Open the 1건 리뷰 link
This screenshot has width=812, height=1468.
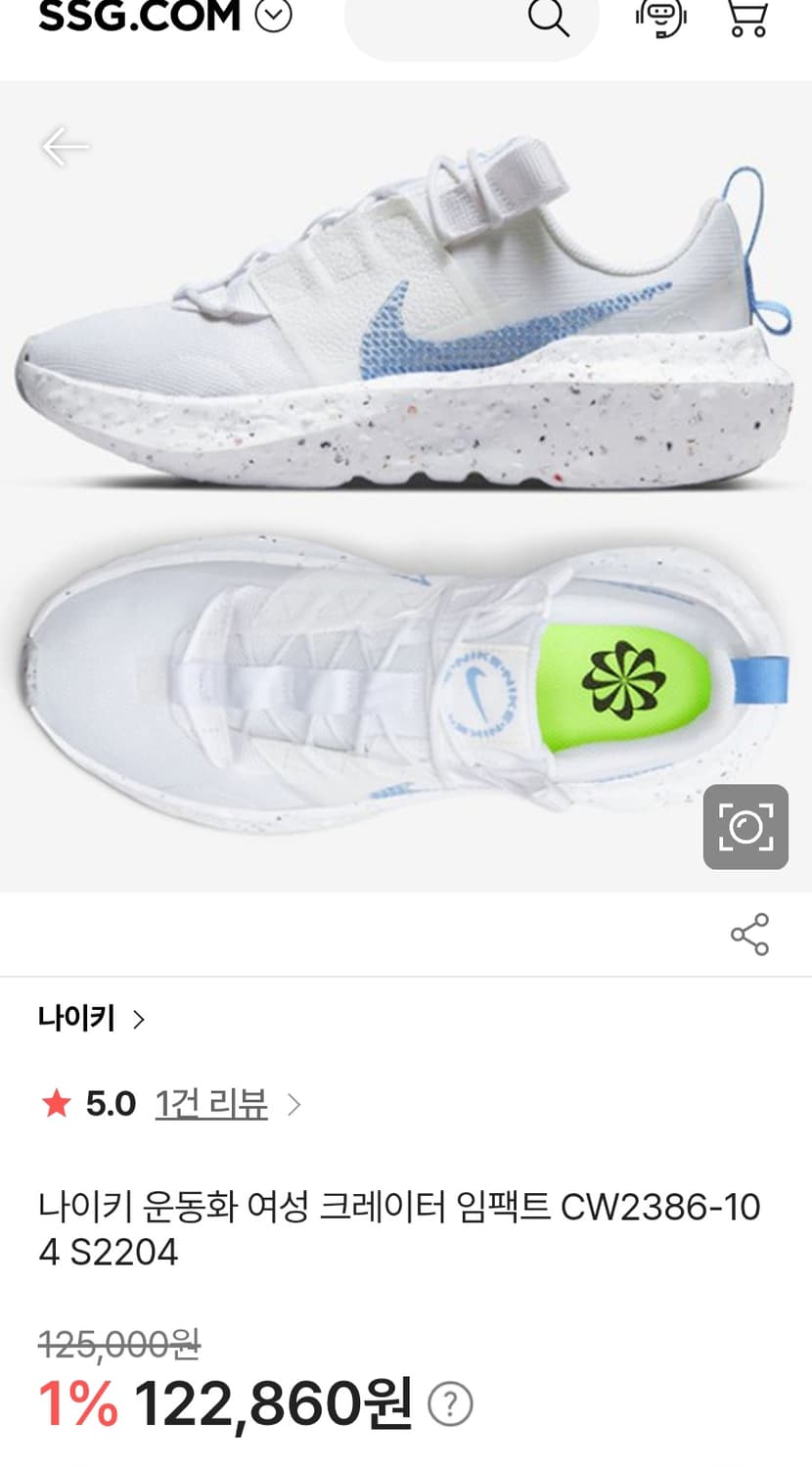(x=210, y=1103)
